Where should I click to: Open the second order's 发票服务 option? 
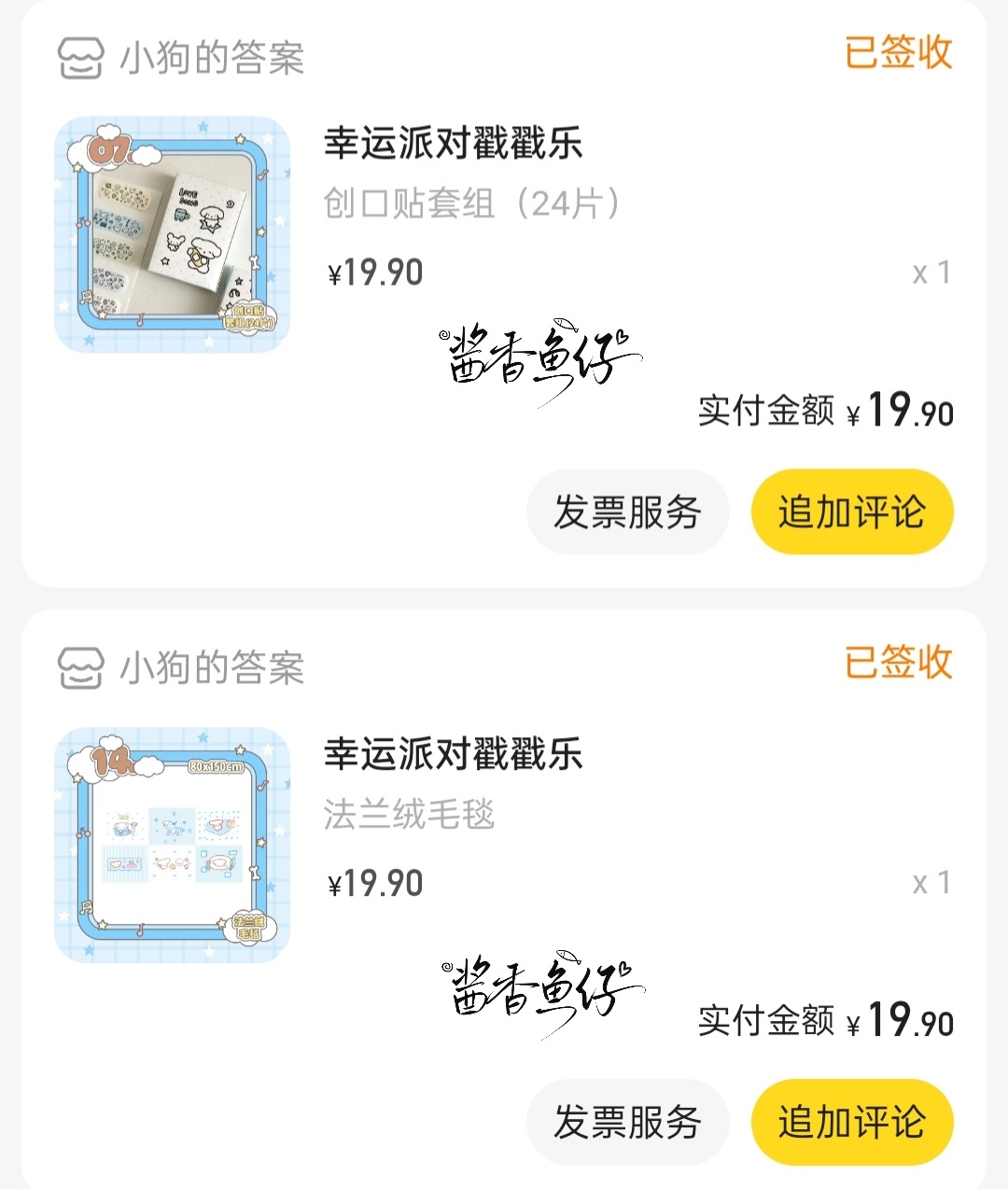[627, 1123]
